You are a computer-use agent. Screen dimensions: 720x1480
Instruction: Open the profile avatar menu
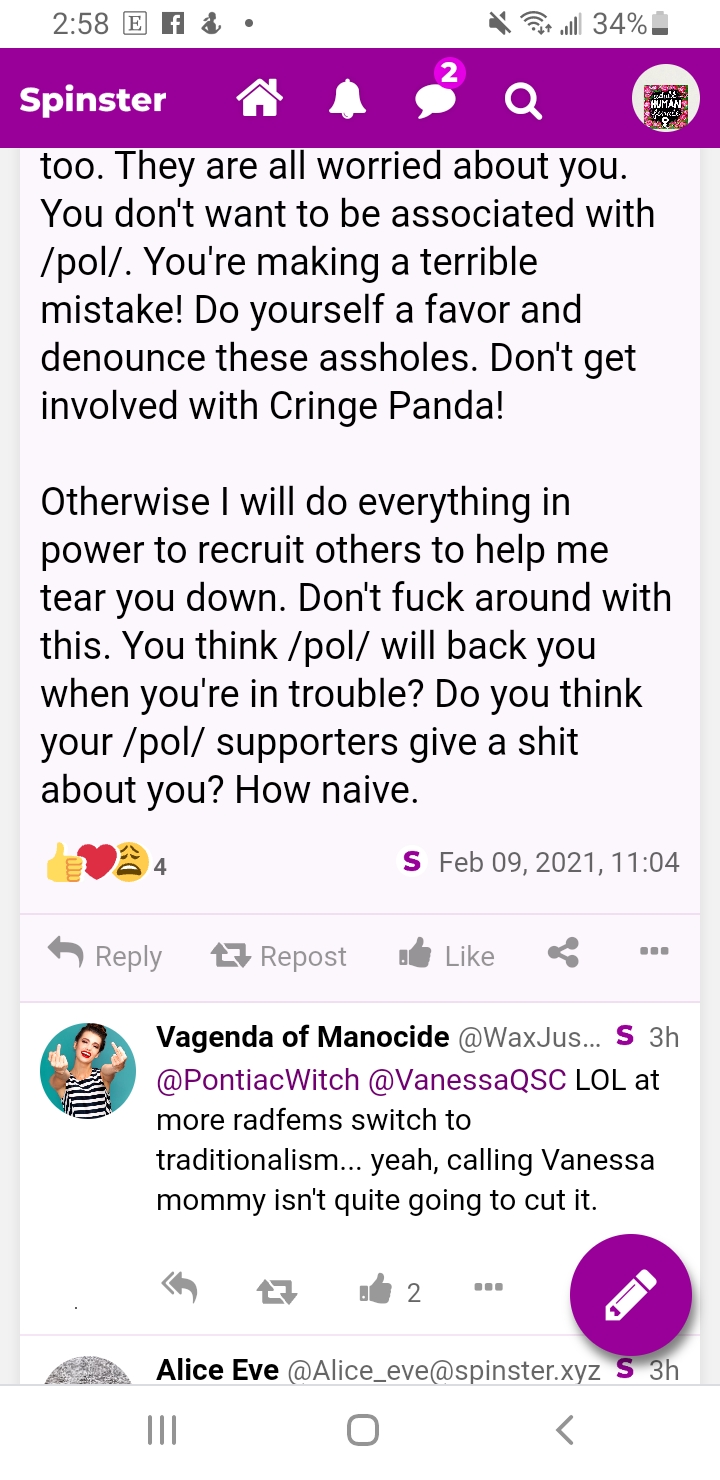pos(665,99)
